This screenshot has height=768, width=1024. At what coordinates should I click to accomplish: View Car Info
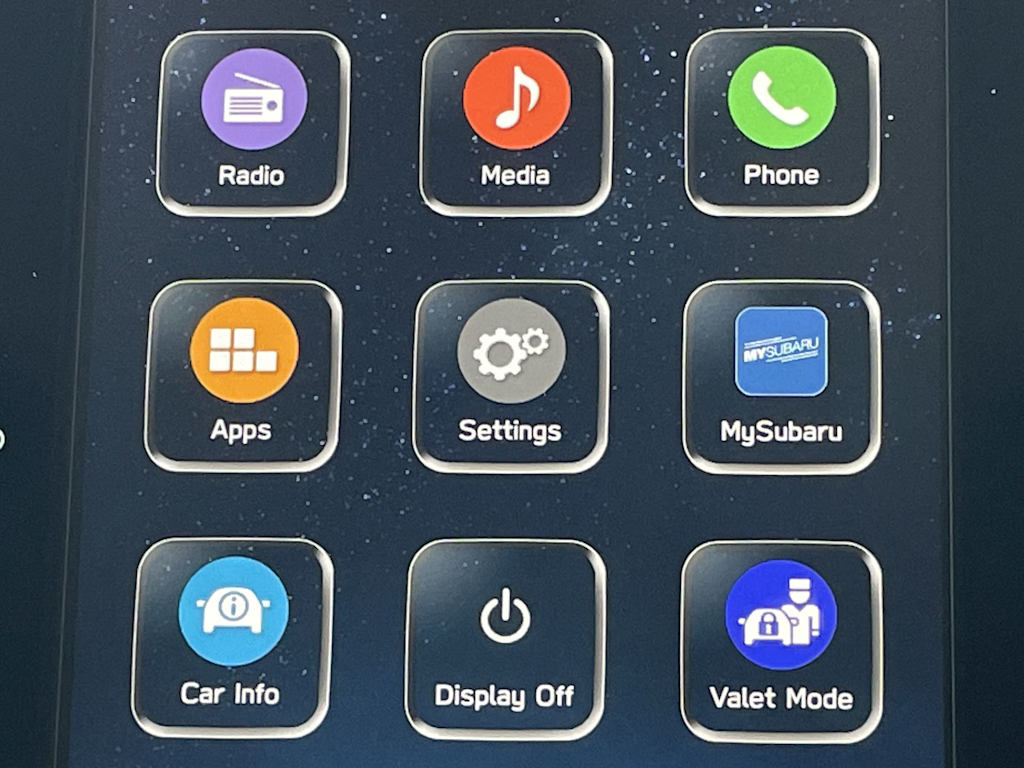coord(232,636)
